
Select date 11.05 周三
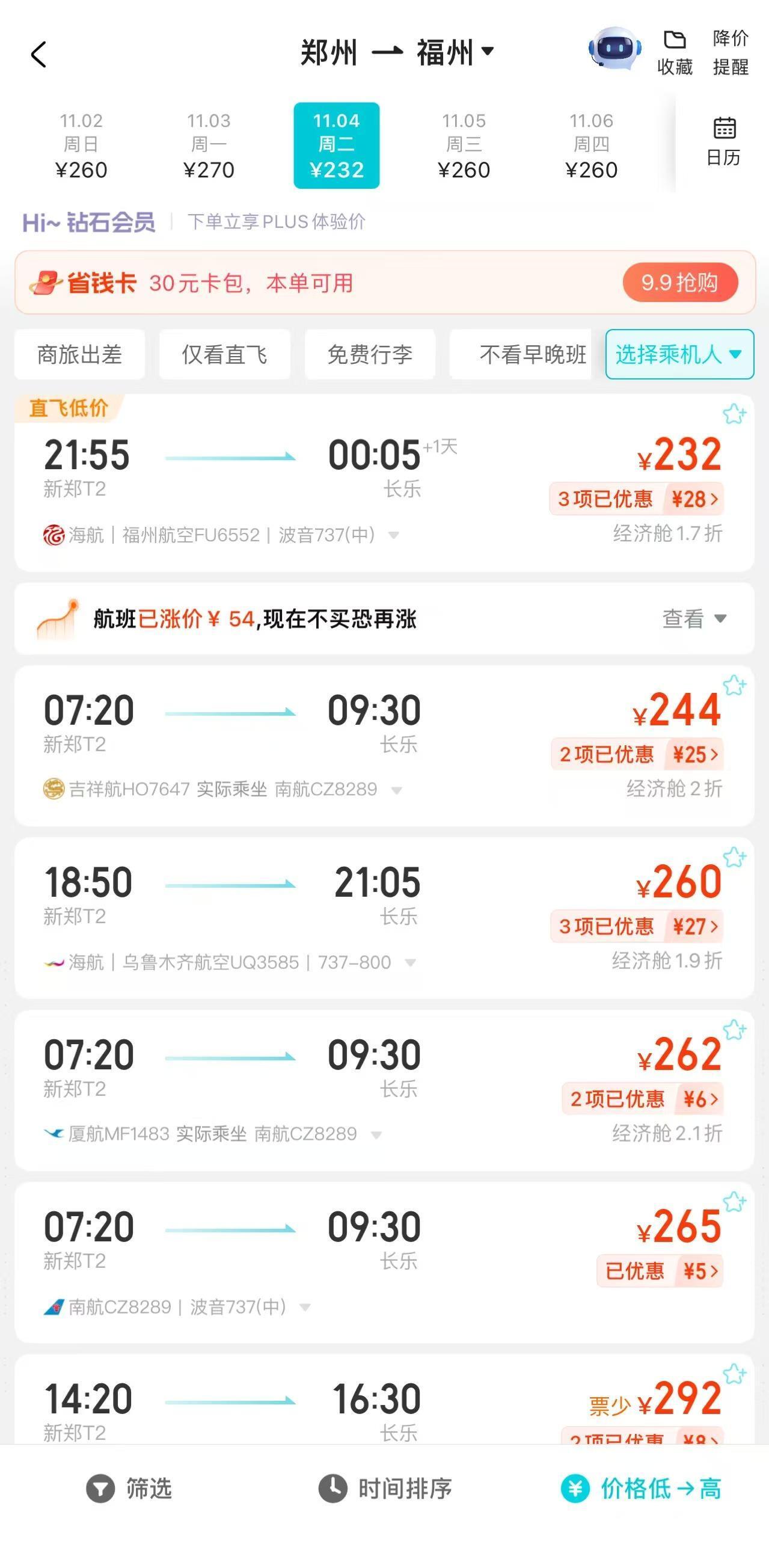point(464,146)
